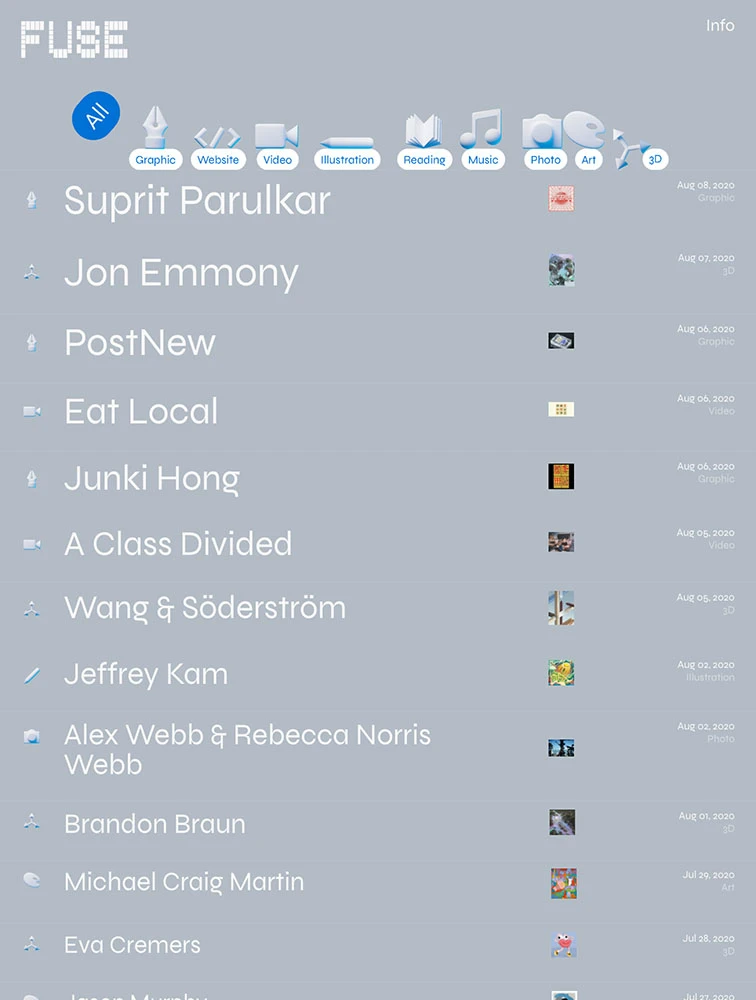This screenshot has height=1000, width=756.
Task: Go to FUSE home logo
Action: pos(74,40)
